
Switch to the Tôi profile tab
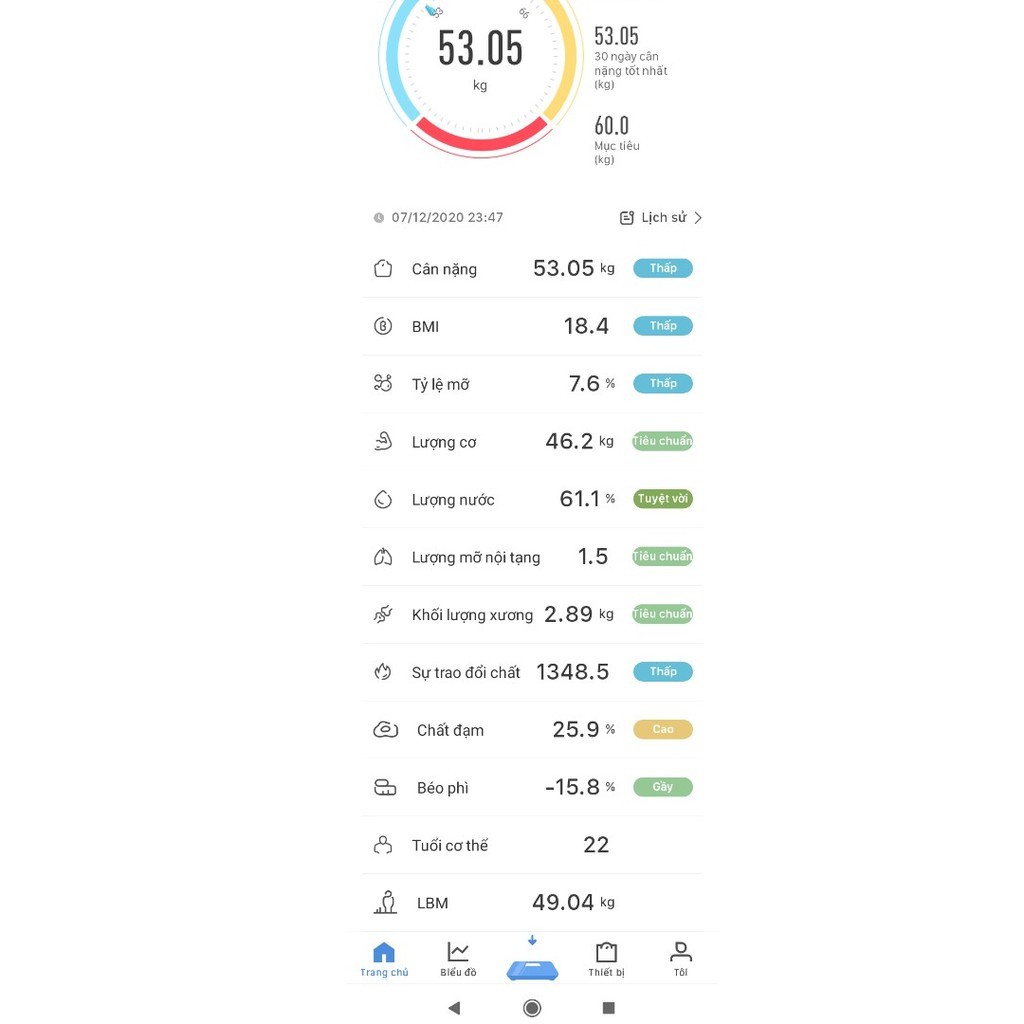680,958
